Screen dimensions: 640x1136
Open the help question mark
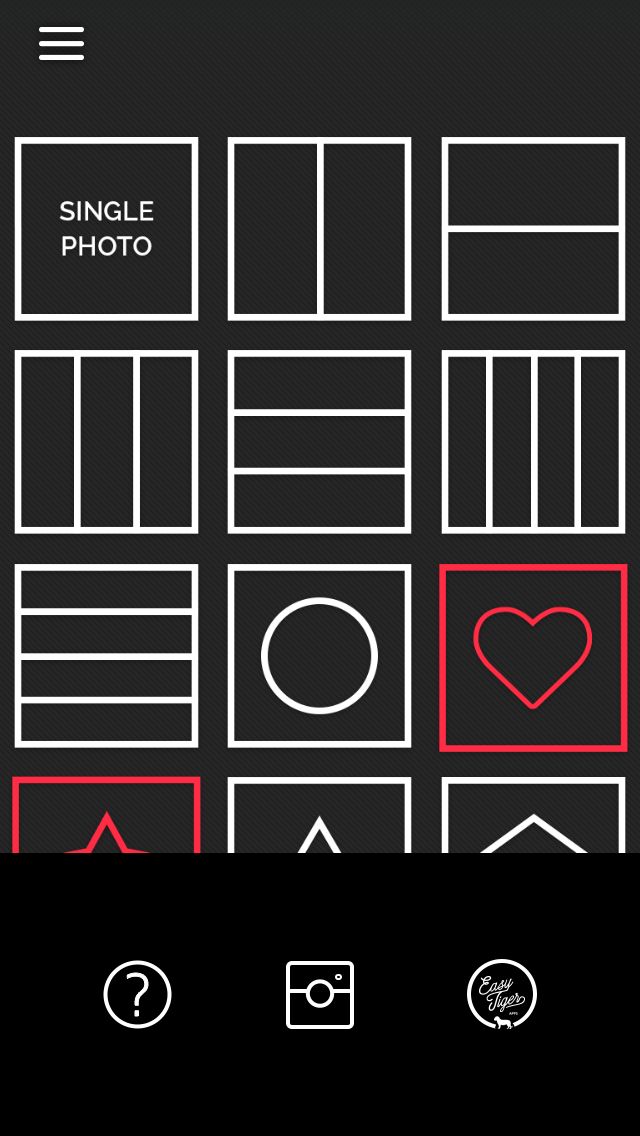[x=138, y=994]
